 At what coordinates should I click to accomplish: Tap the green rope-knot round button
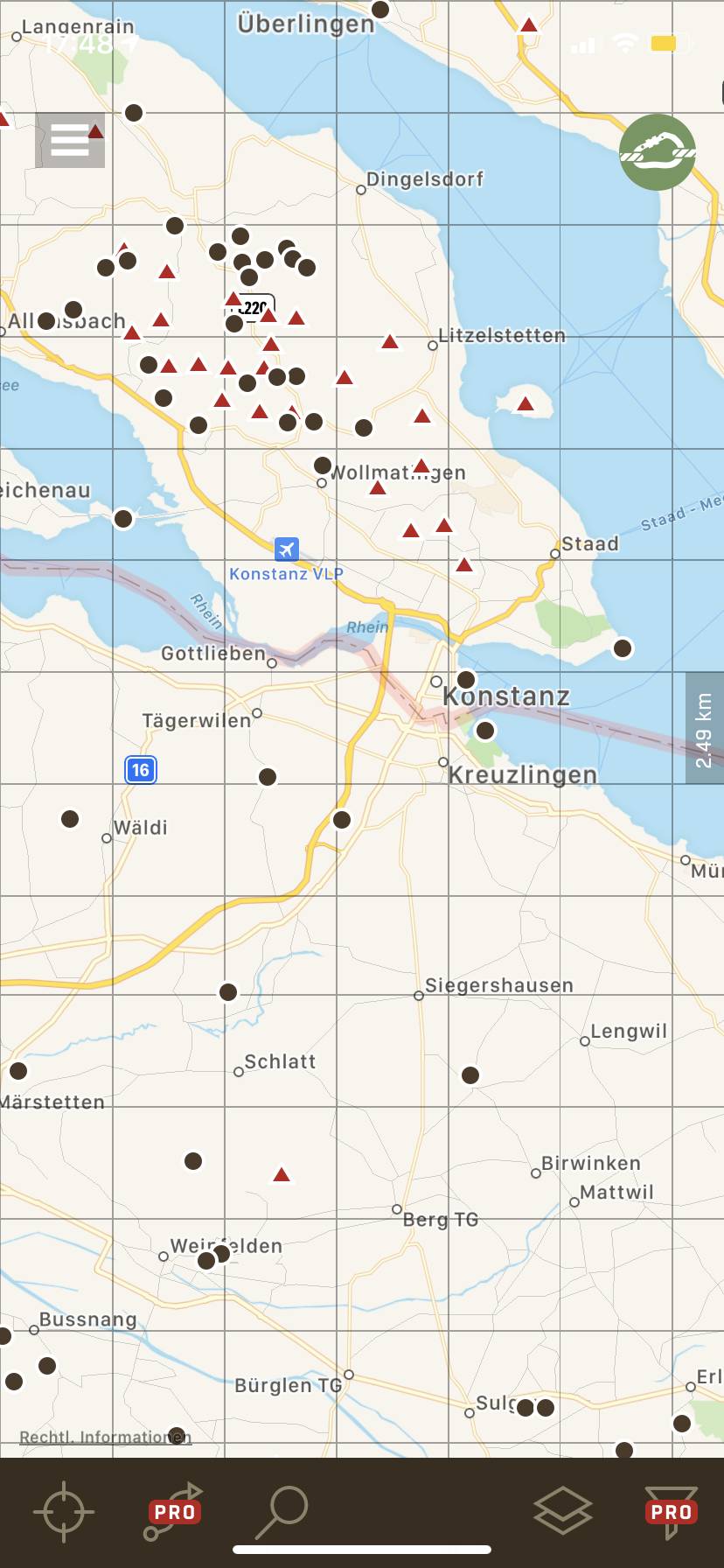(658, 152)
